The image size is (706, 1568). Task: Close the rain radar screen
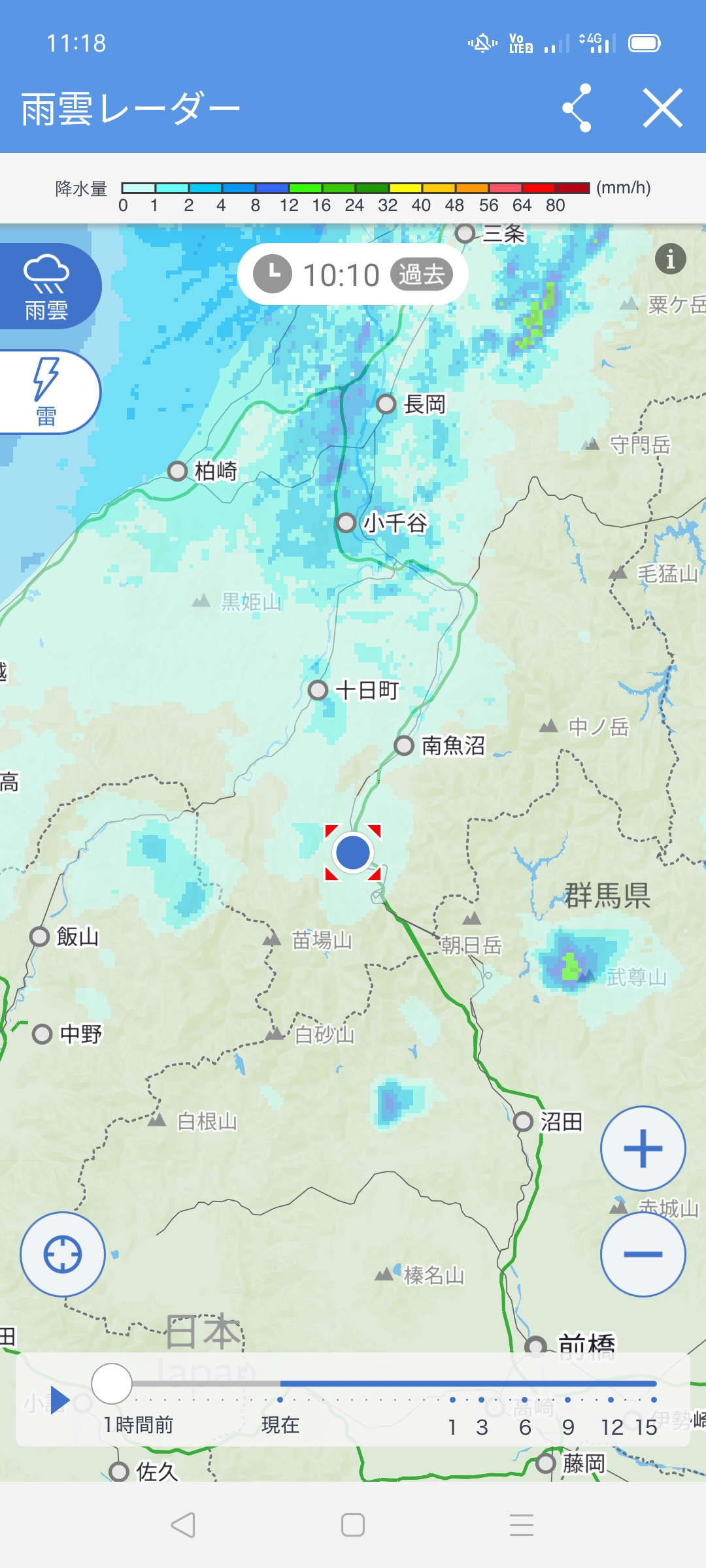662,108
